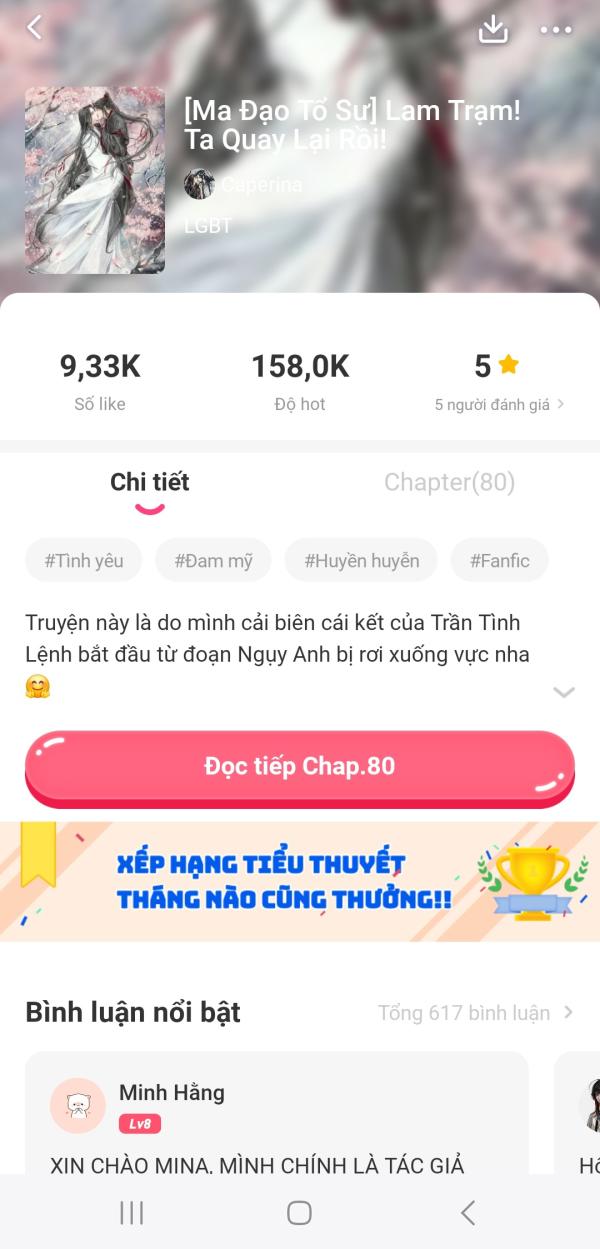Continue reading with Đọc tiếp Chap.80
The image size is (600, 1249).
point(300,767)
